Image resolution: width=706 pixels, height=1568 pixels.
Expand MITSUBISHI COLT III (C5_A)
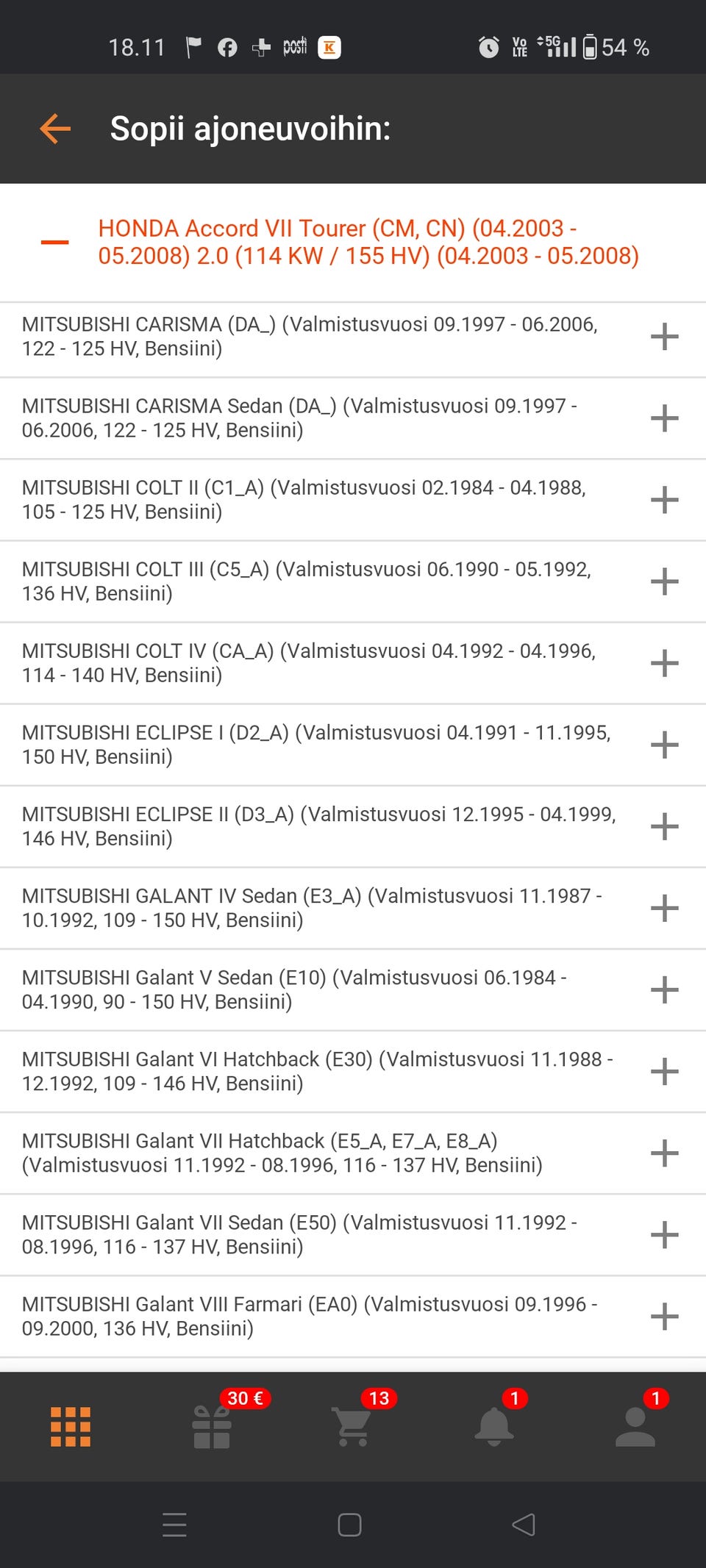click(664, 581)
